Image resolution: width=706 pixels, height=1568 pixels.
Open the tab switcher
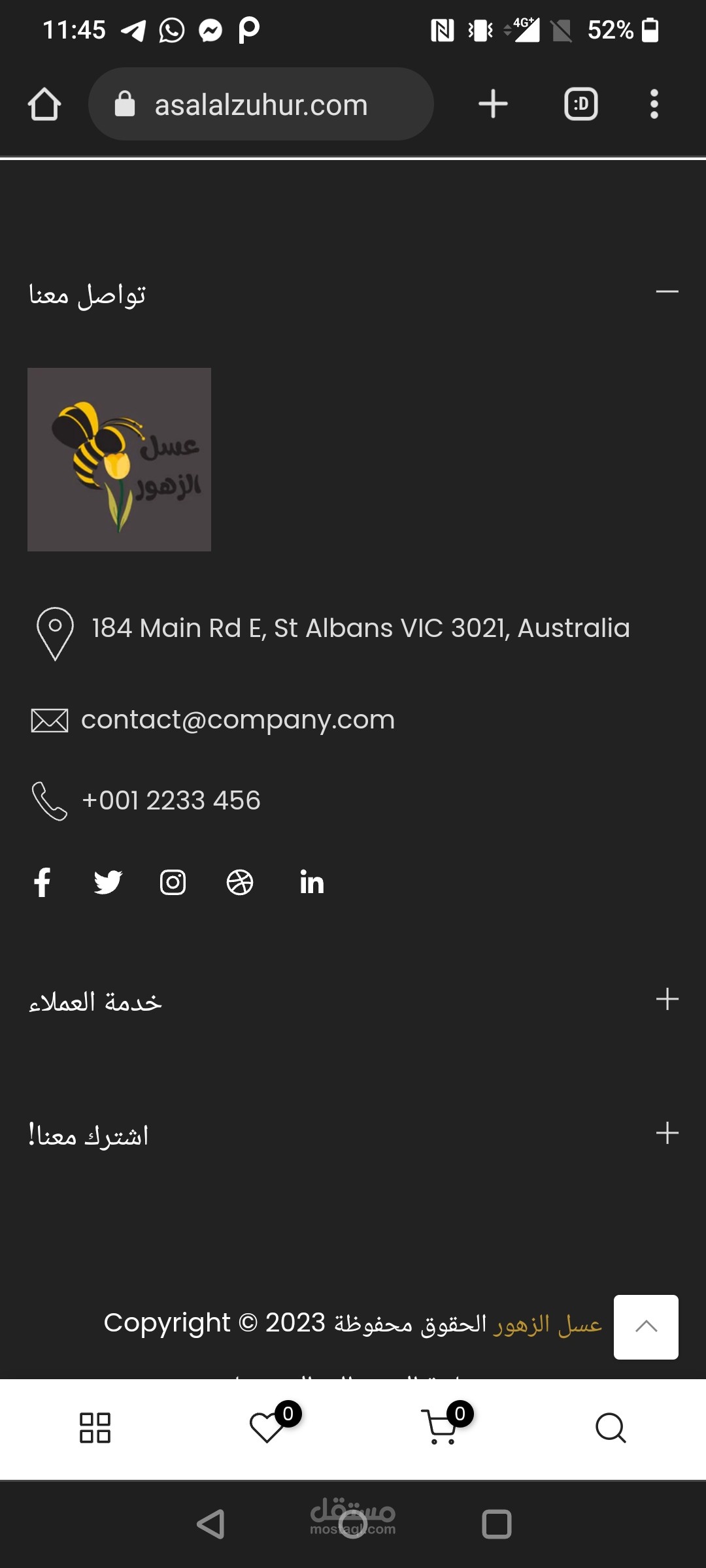point(580,105)
